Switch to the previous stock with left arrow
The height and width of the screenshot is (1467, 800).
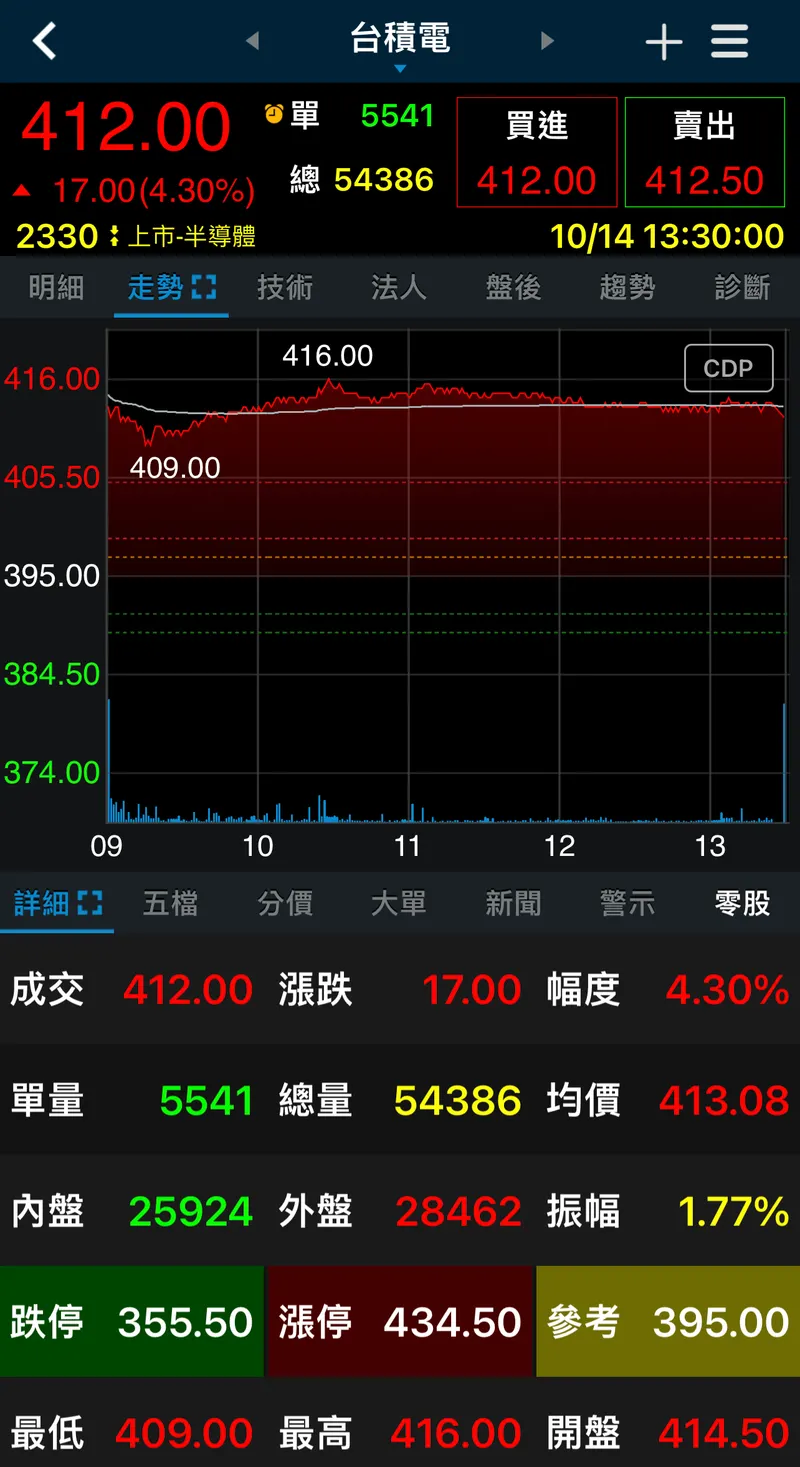(253, 41)
